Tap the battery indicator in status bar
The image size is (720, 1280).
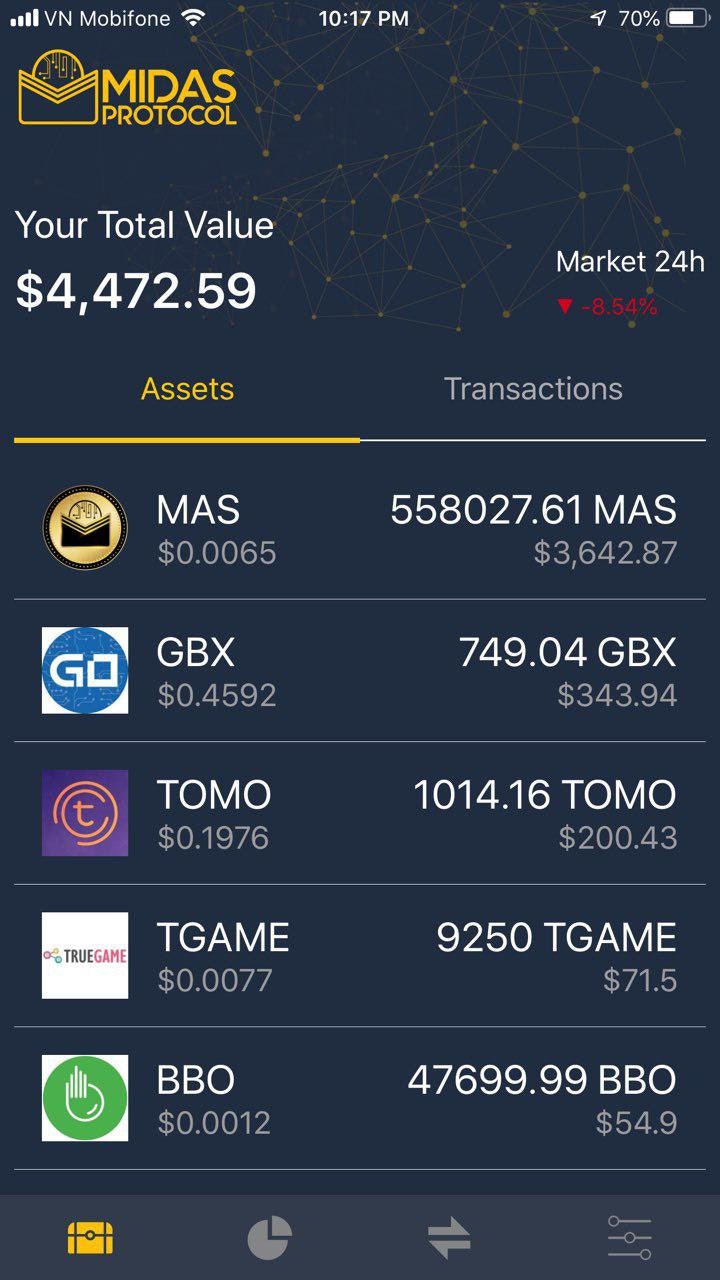tap(683, 17)
